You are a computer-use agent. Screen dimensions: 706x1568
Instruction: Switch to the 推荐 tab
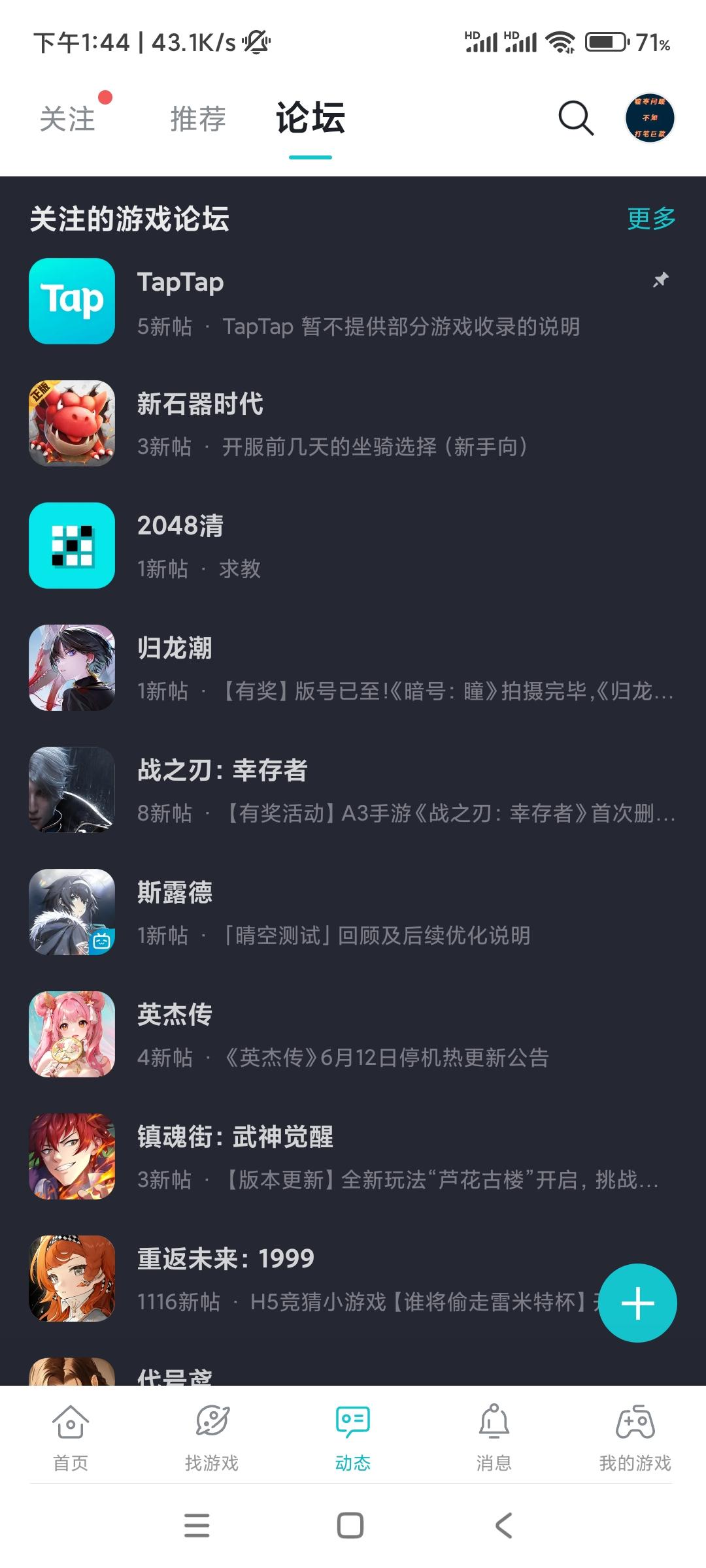tap(197, 120)
